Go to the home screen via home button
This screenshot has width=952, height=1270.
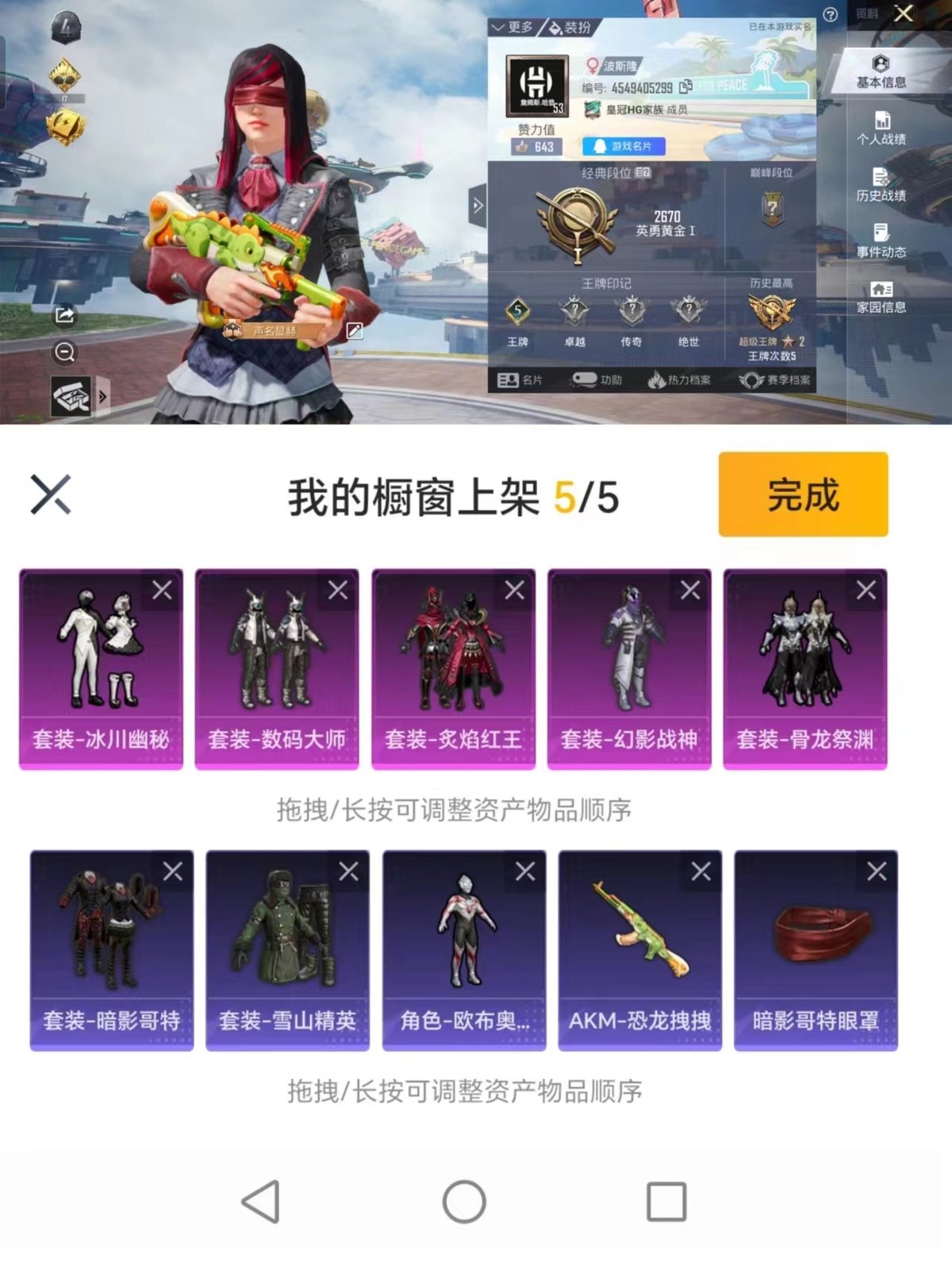click(x=464, y=1201)
